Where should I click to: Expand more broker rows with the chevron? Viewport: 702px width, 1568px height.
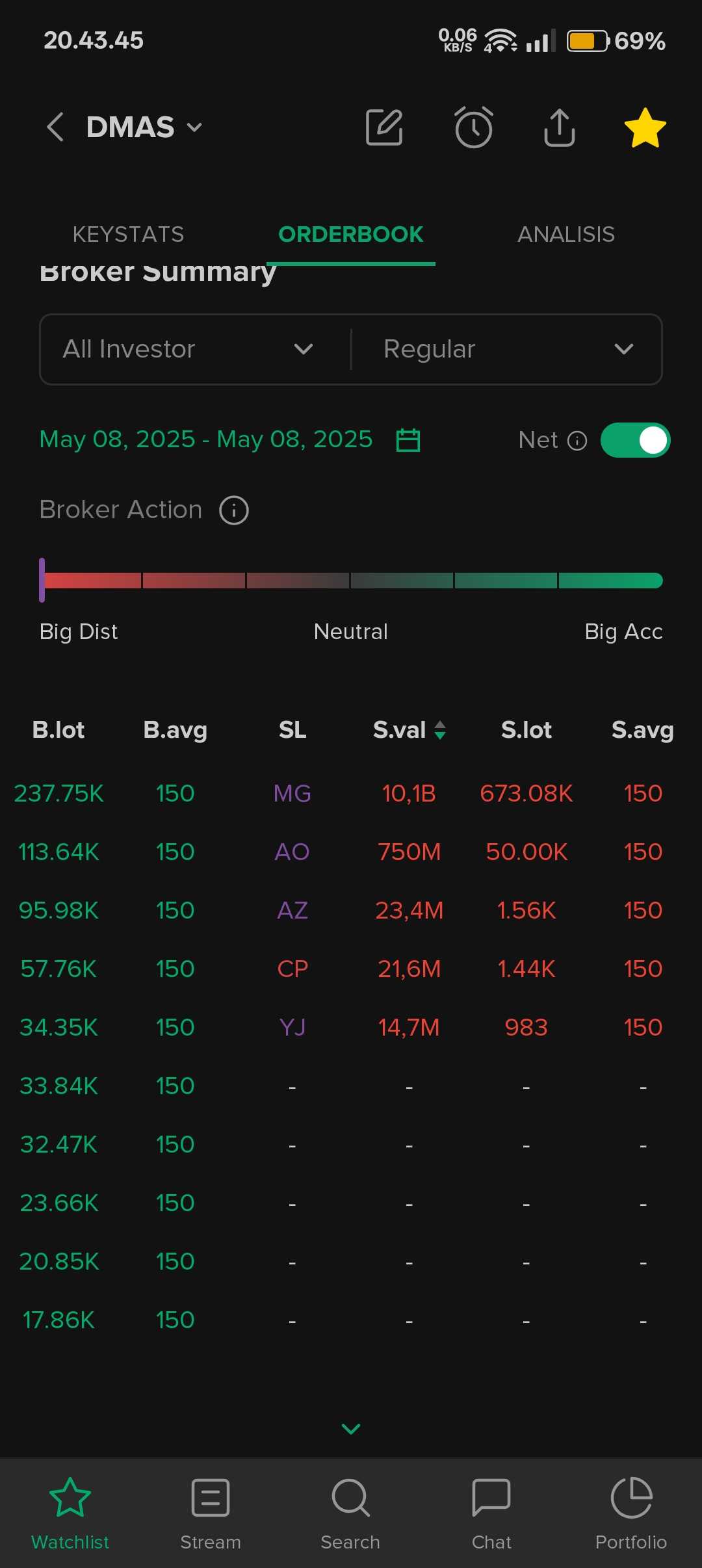351,1429
